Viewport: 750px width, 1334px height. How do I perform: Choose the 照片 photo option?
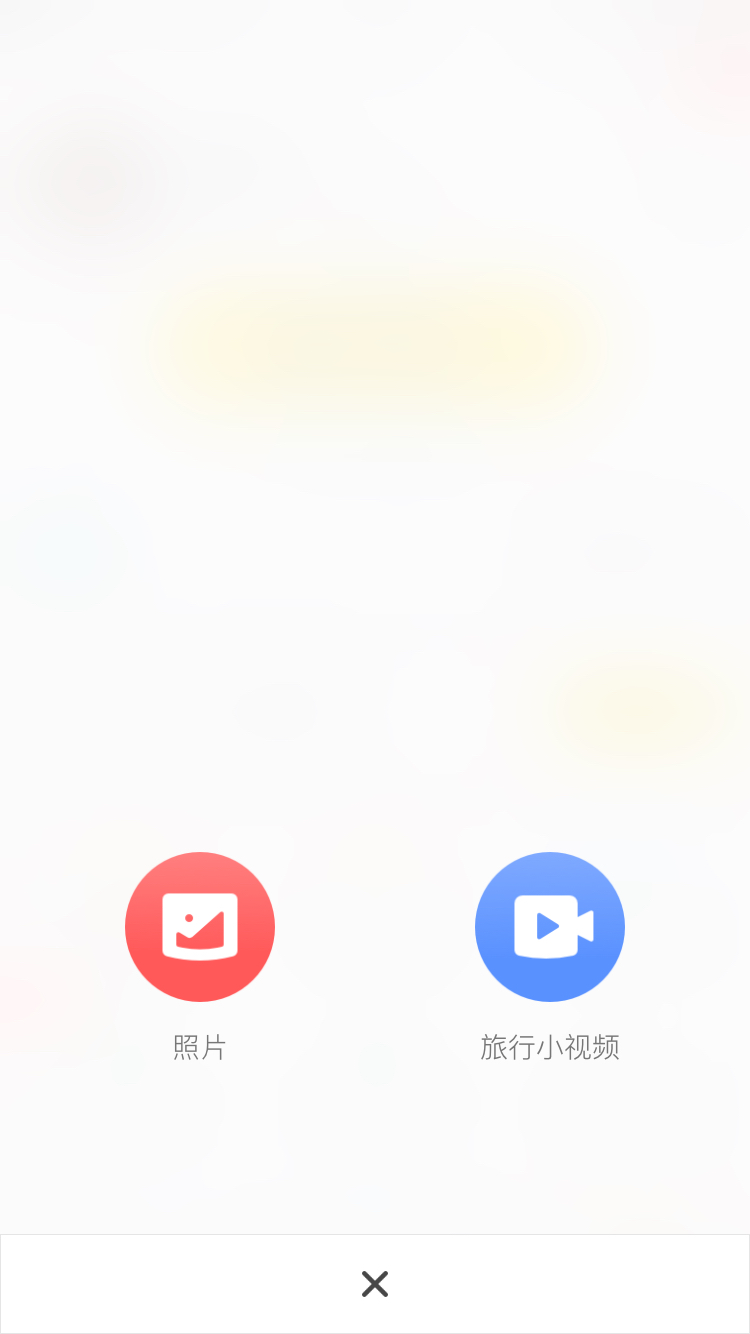click(x=200, y=927)
